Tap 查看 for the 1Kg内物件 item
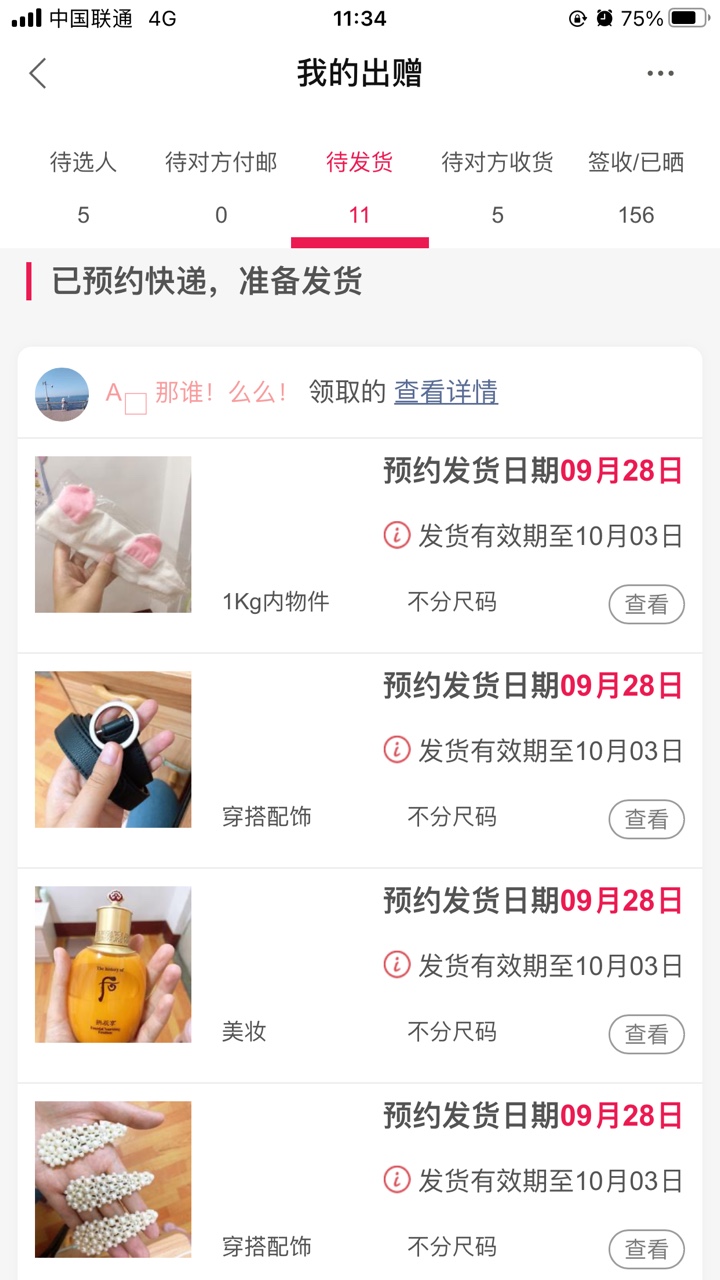Screen dimensions: 720x1280 pyautogui.click(x=646, y=604)
